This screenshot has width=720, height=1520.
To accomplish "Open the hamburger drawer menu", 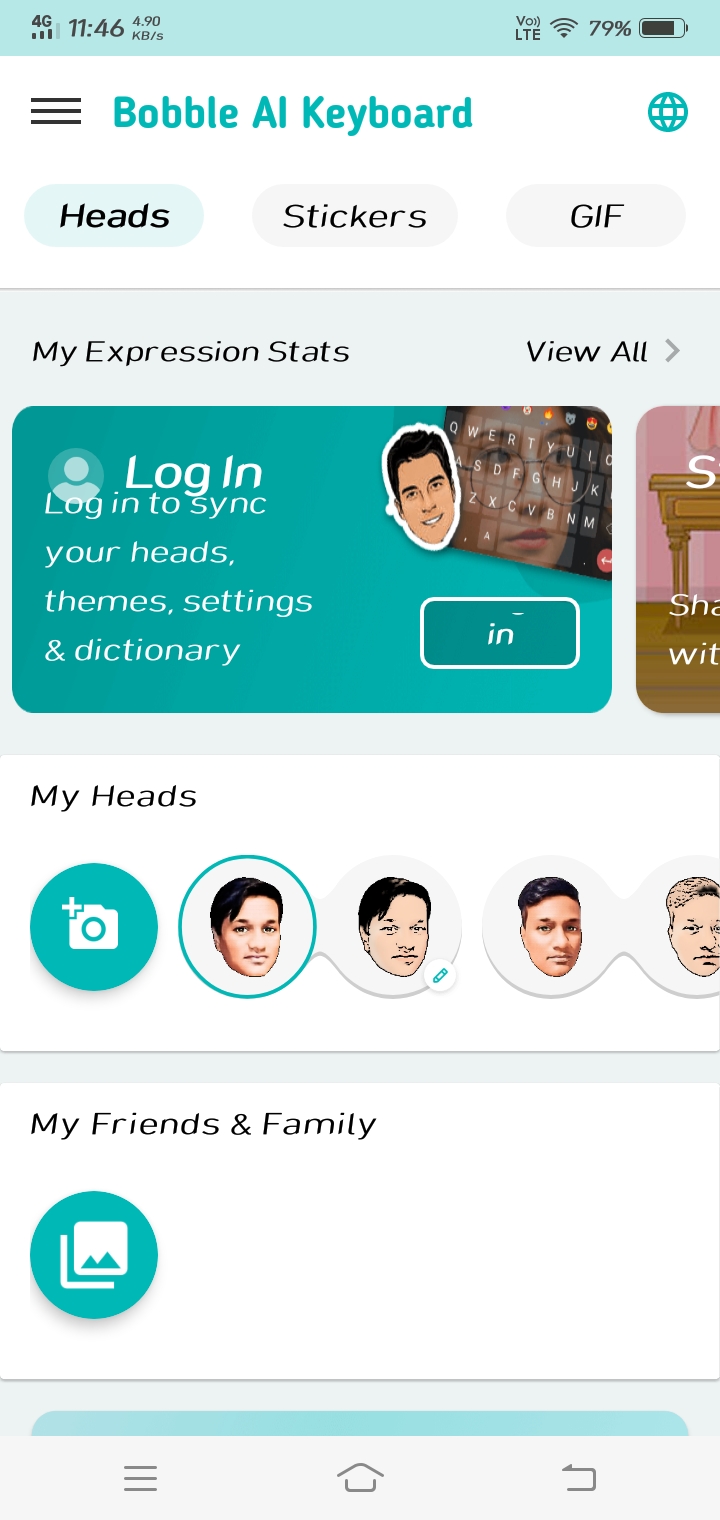I will click(x=56, y=112).
